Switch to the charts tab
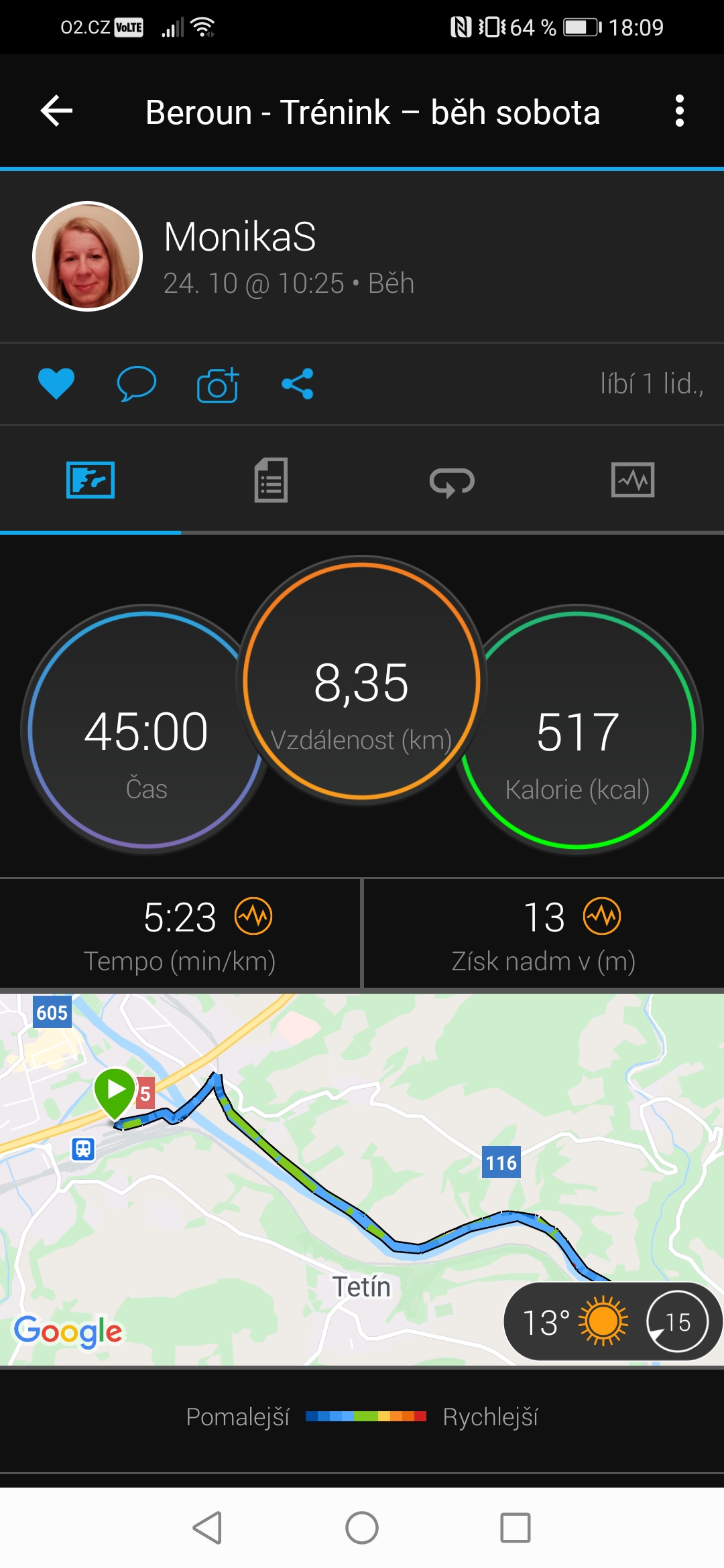 pos(633,480)
